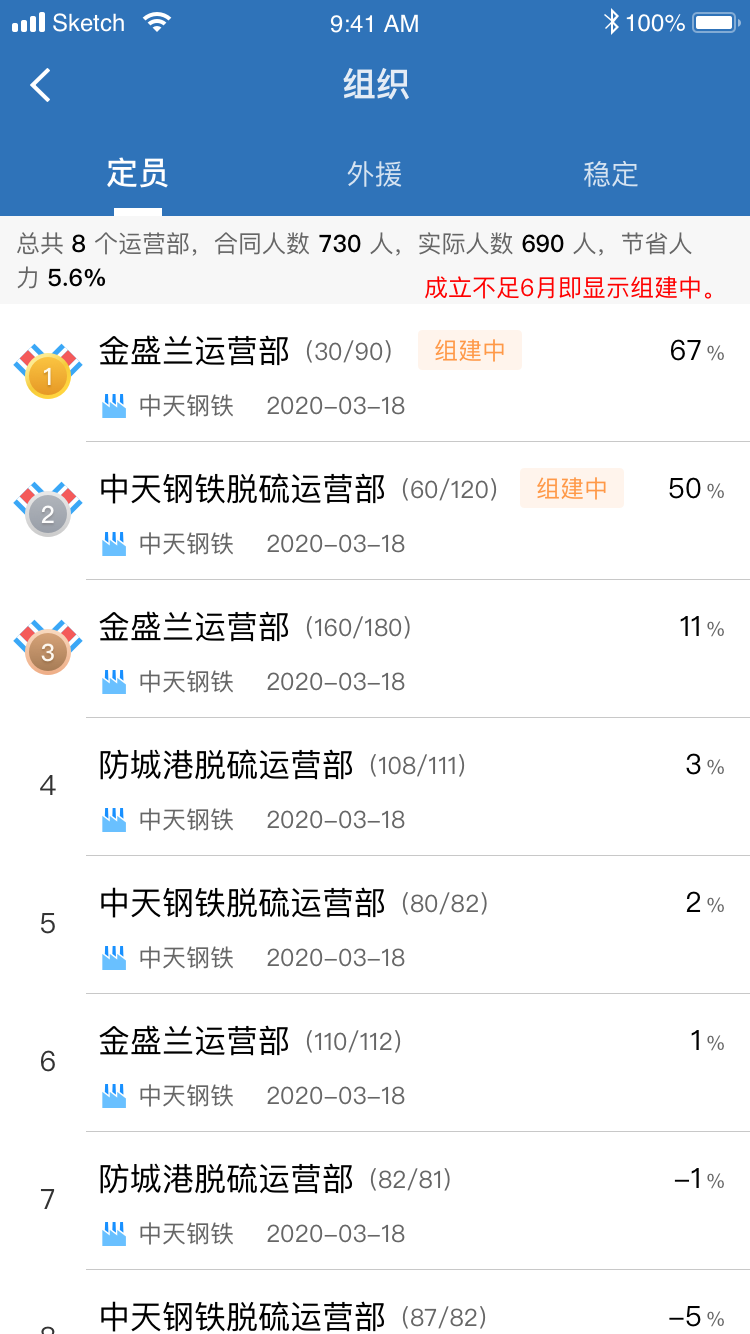The width and height of the screenshot is (750, 1334).
Task: Open 金盛兰运营部 (30/90) ranked first
Action: 375,373
